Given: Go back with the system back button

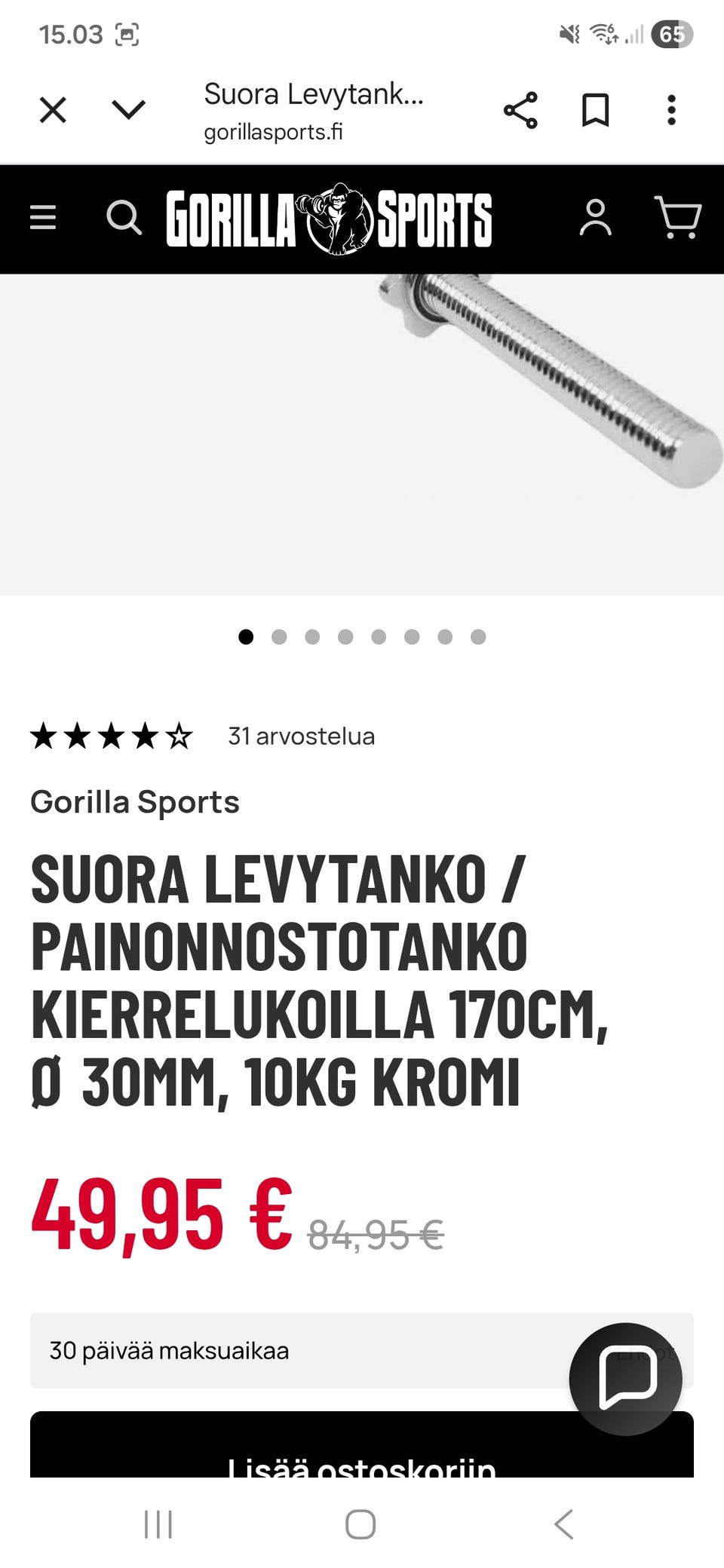Looking at the screenshot, I should (564, 1524).
